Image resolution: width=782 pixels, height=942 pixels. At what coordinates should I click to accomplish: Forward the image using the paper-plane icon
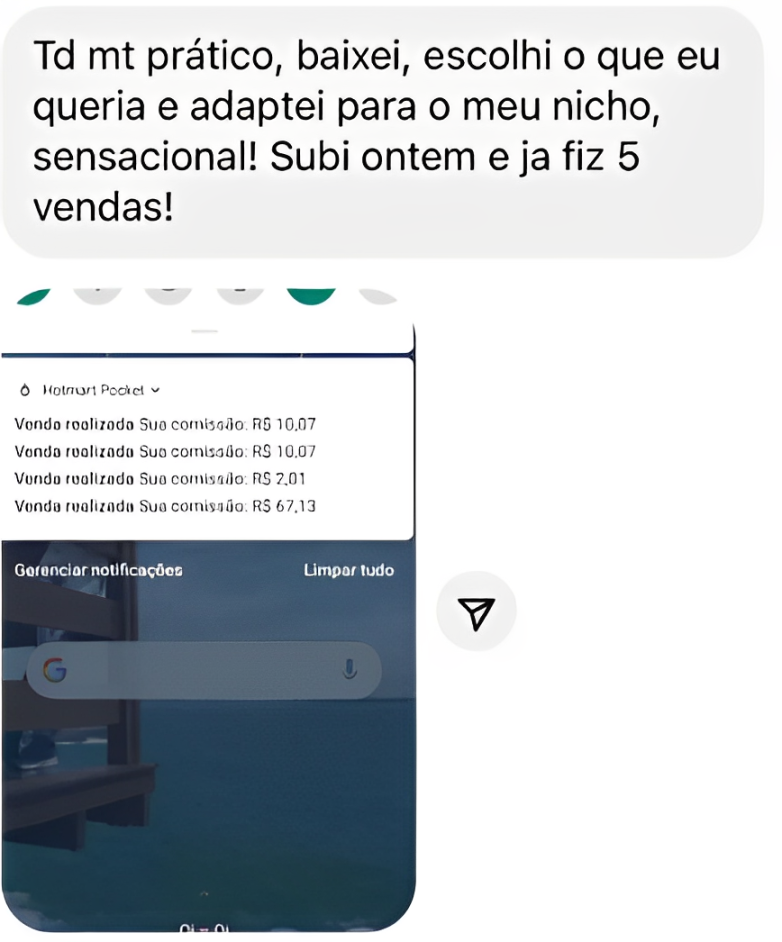point(476,612)
